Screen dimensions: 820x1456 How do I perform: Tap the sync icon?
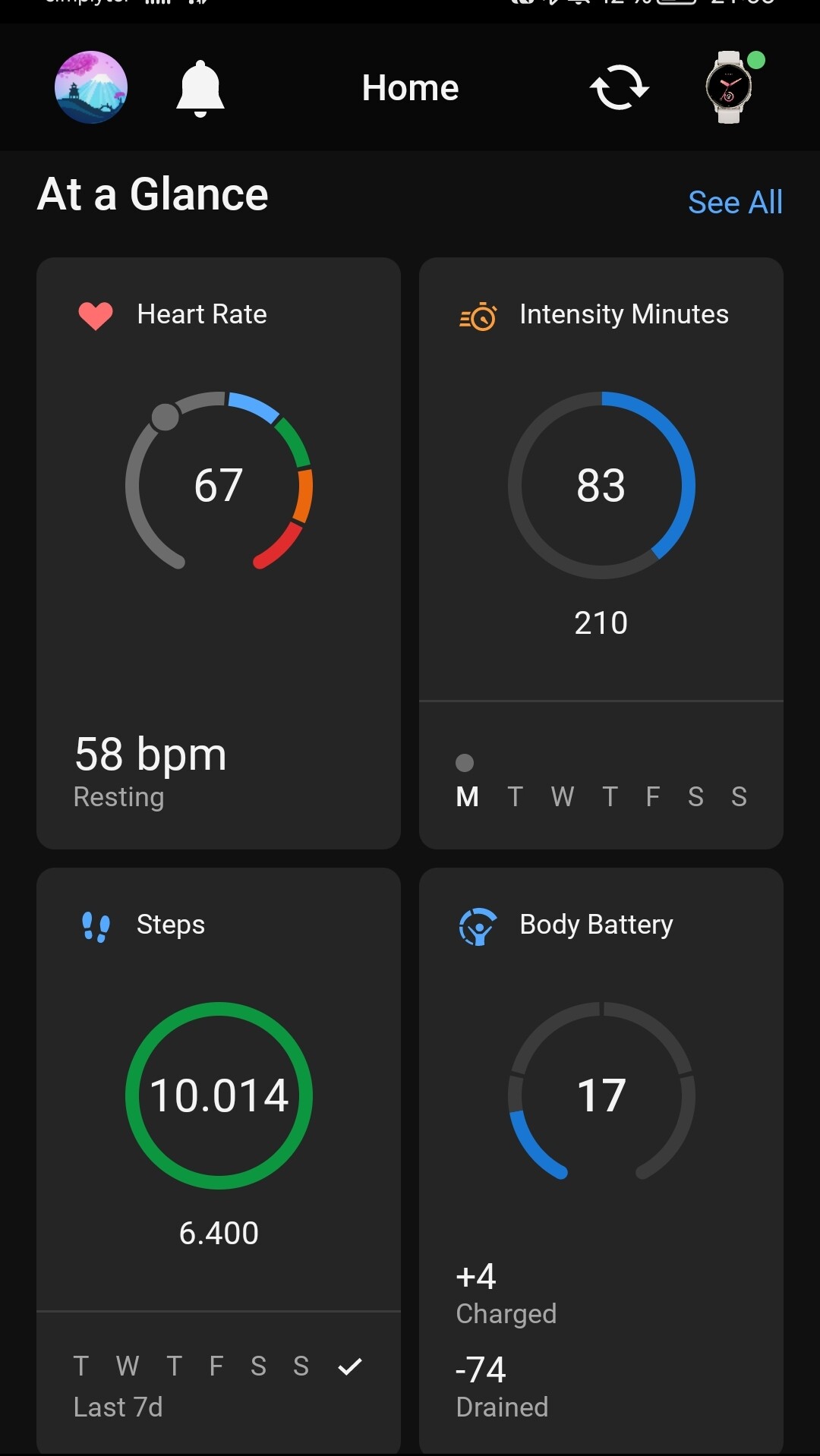coord(619,88)
